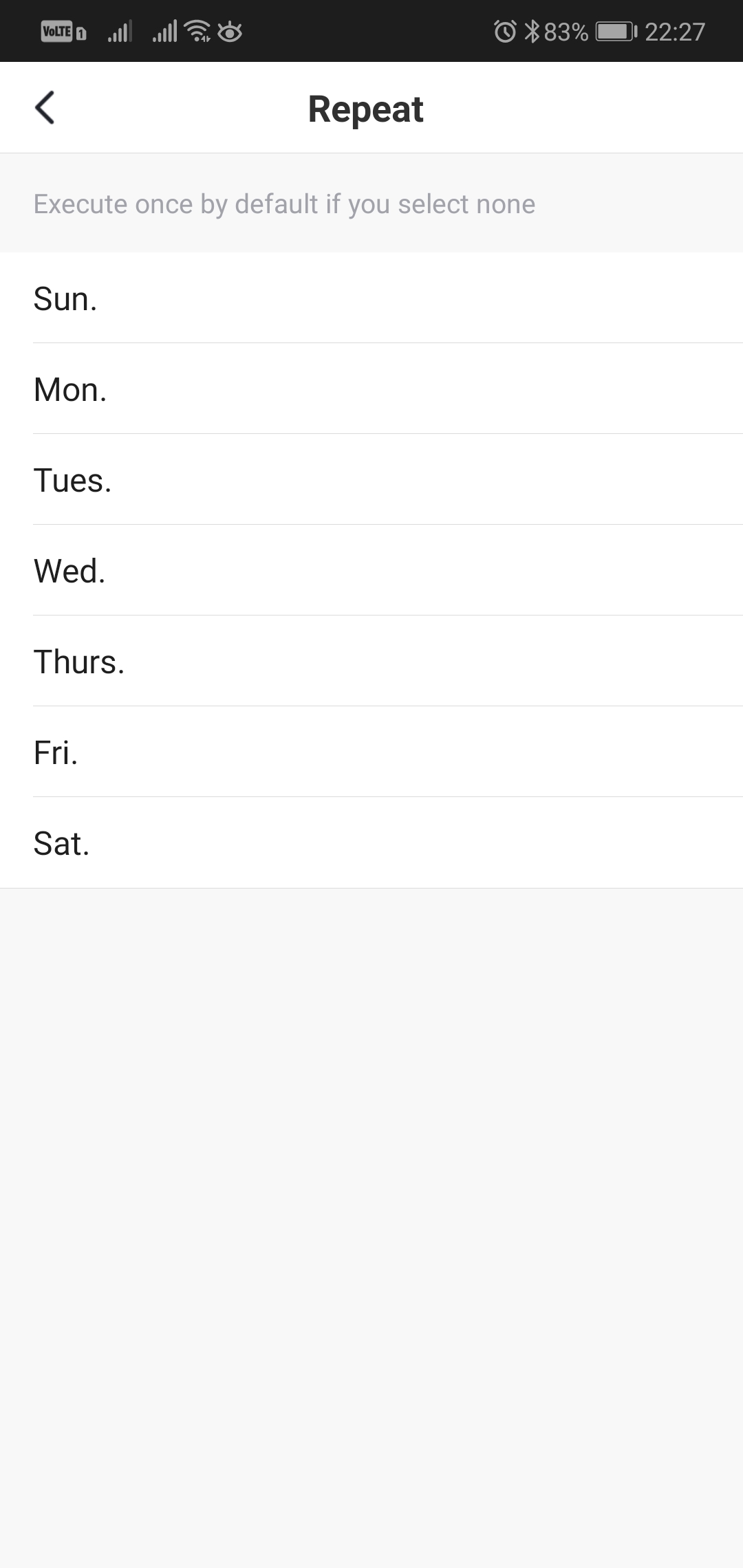743x1568 pixels.
Task: Pick Fri. as a repeat day
Action: pyautogui.click(x=371, y=752)
